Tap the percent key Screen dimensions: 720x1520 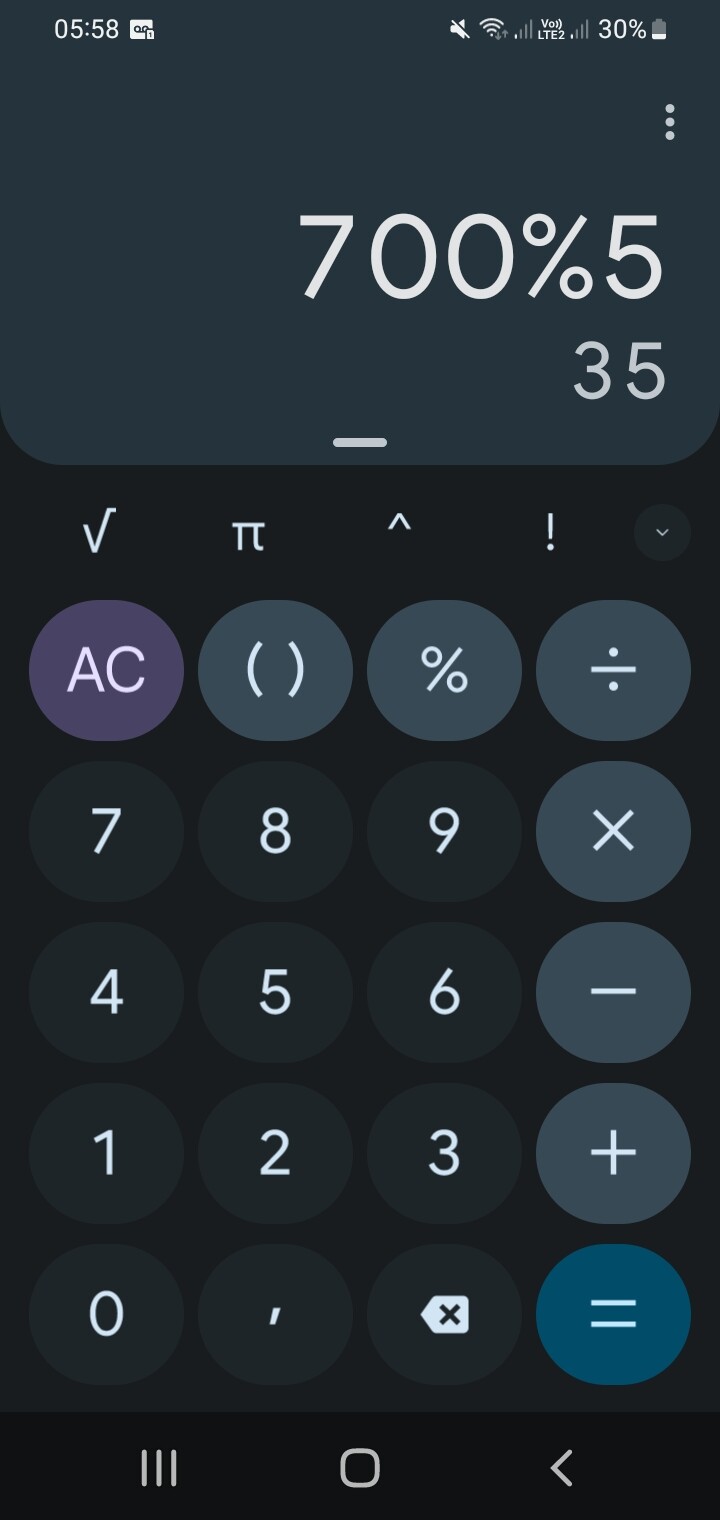[x=444, y=670]
